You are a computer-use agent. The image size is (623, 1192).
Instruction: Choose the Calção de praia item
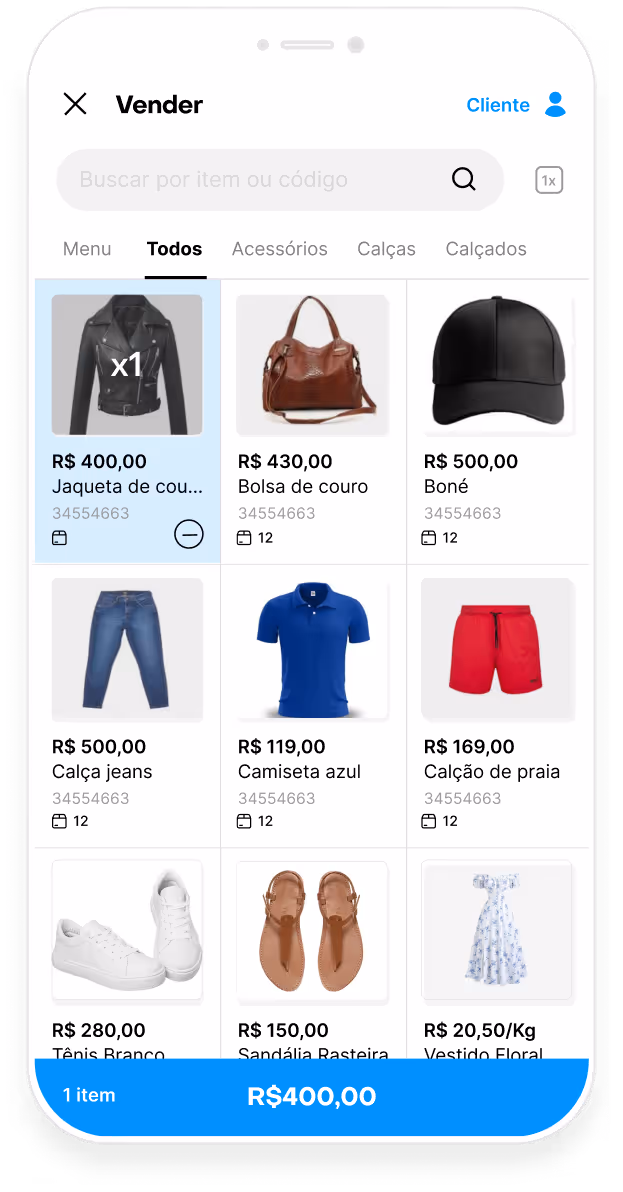498,705
